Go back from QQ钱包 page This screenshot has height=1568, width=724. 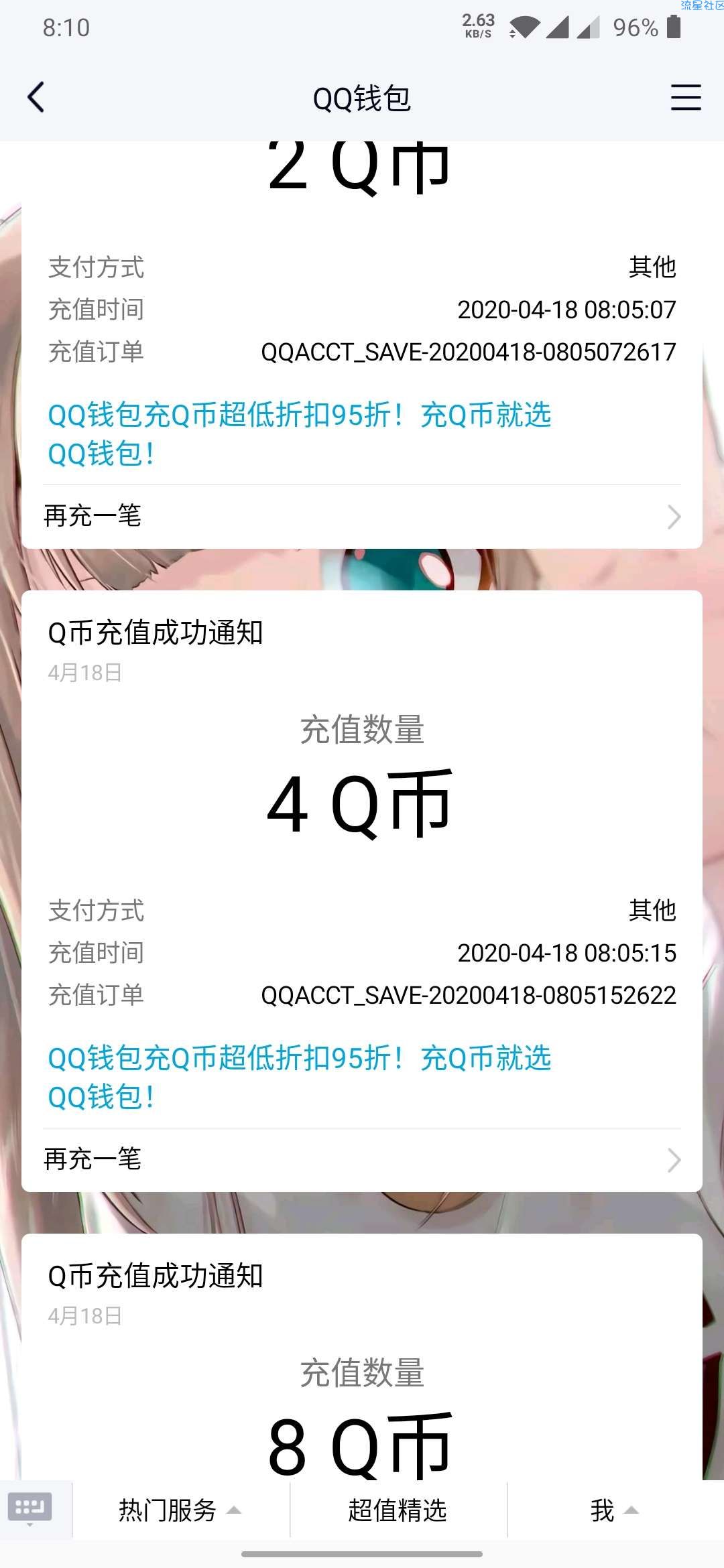pyautogui.click(x=36, y=98)
